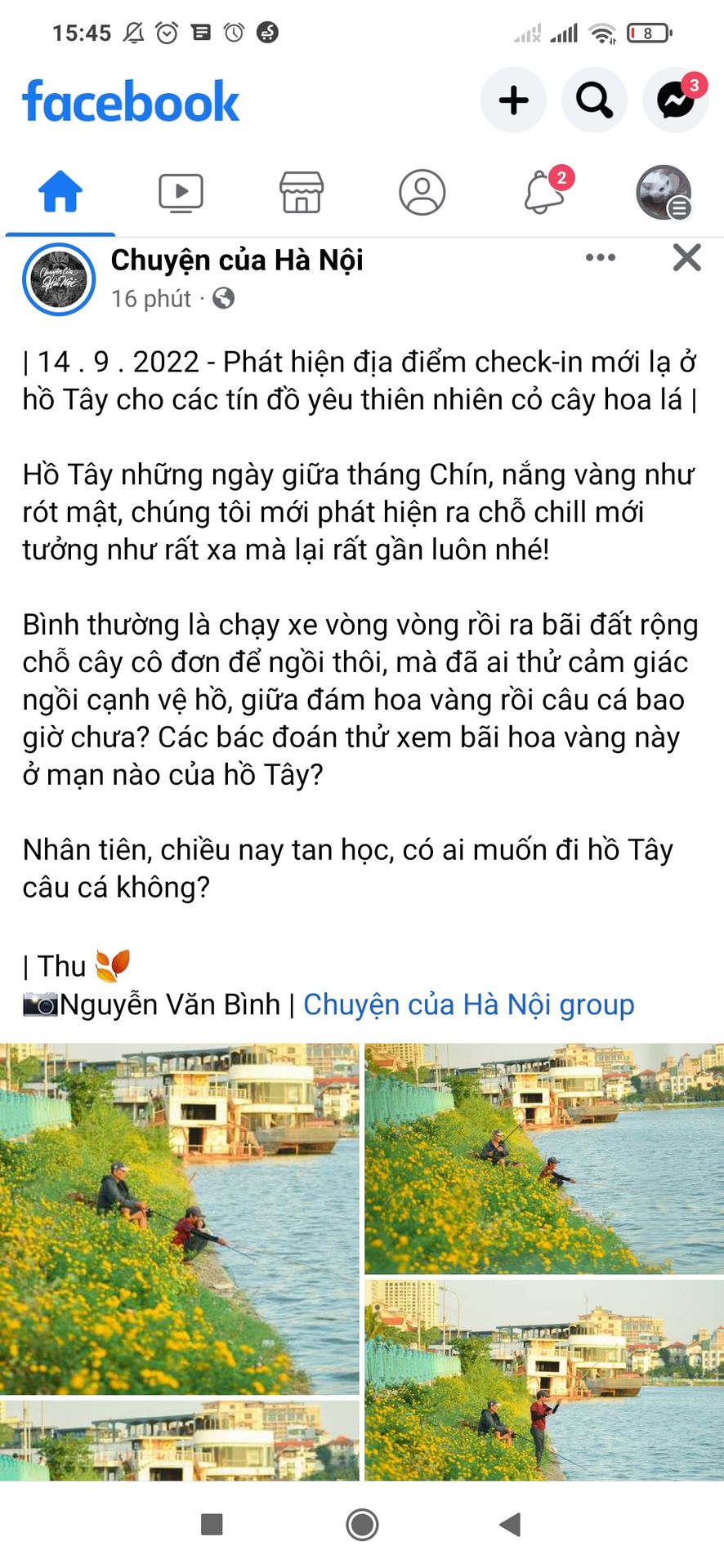The image size is (724, 1568).
Task: Tap the system home button
Action: pos(362,1524)
